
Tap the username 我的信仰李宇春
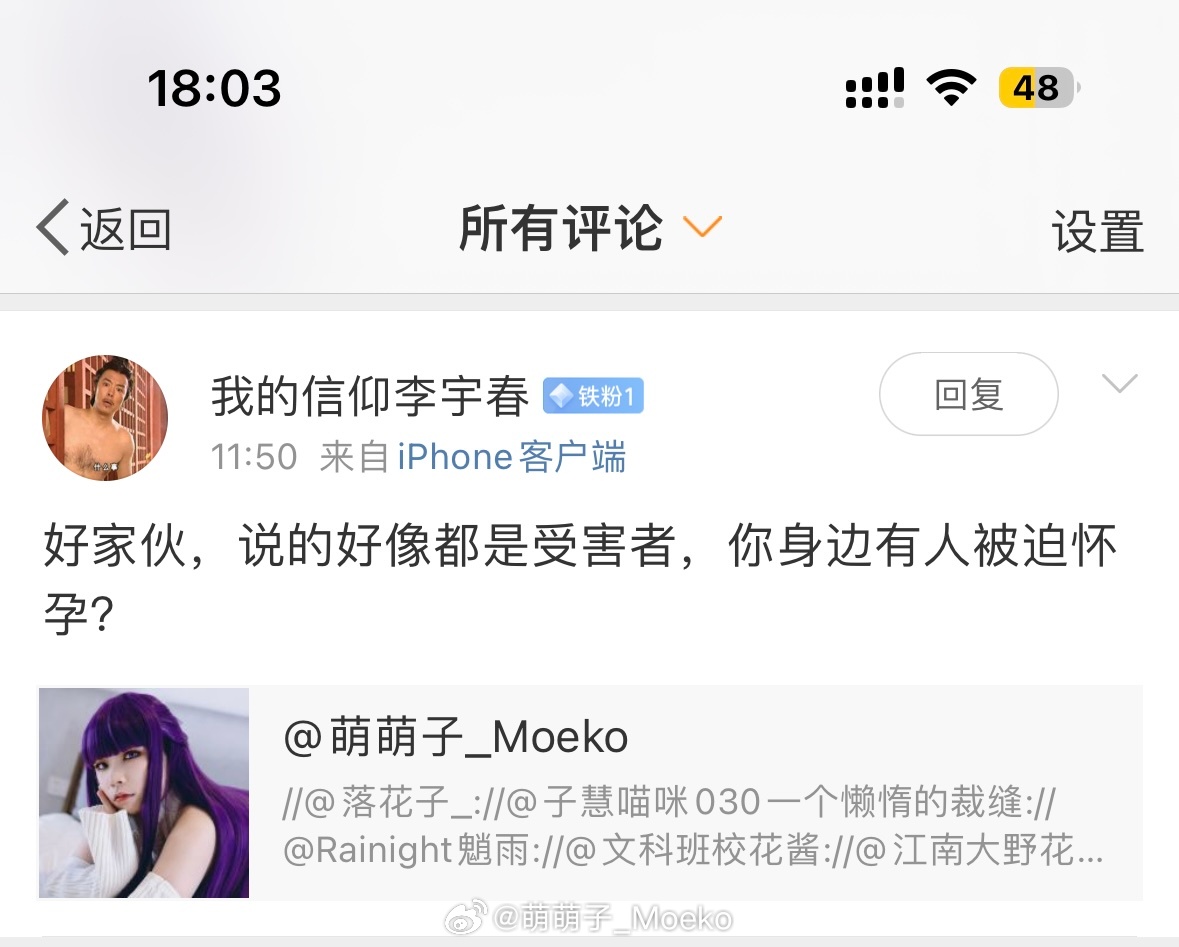pyautogui.click(x=370, y=397)
